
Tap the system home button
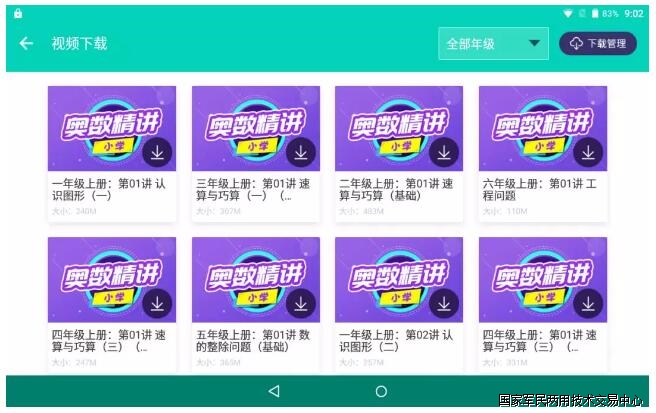coord(381,391)
